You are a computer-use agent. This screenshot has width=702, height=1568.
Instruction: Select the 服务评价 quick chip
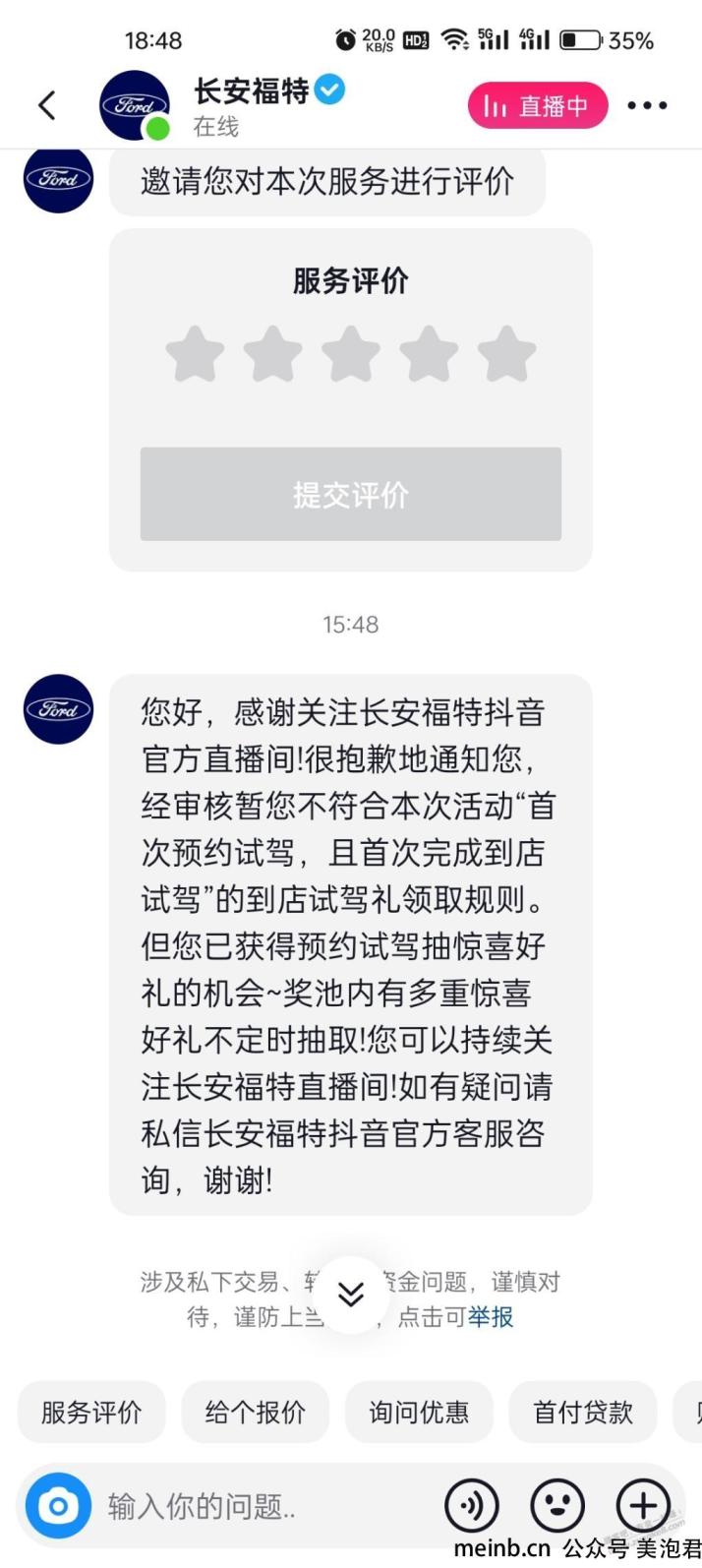pos(91,1413)
